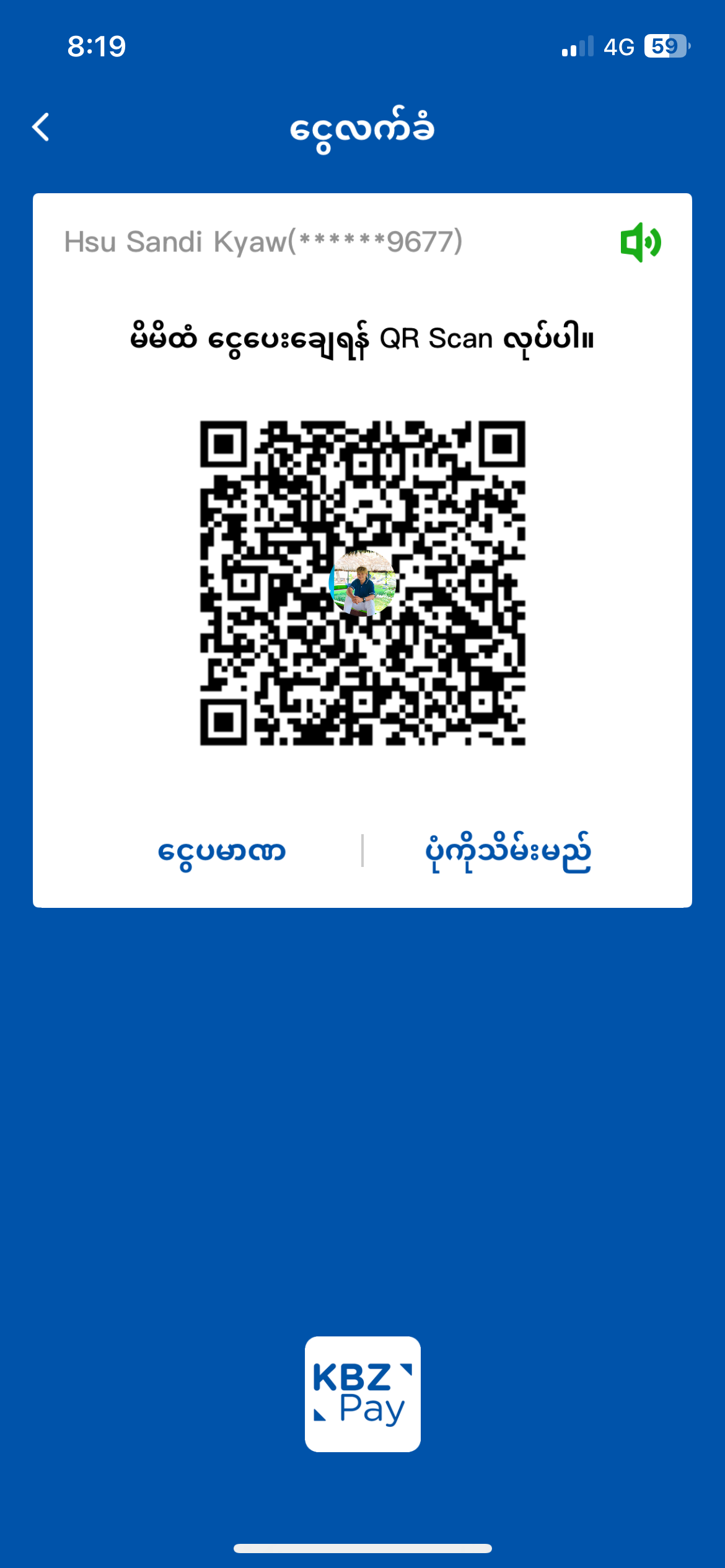725x1568 pixels.
Task: Toggle the green sound speaker icon
Action: coord(641,242)
